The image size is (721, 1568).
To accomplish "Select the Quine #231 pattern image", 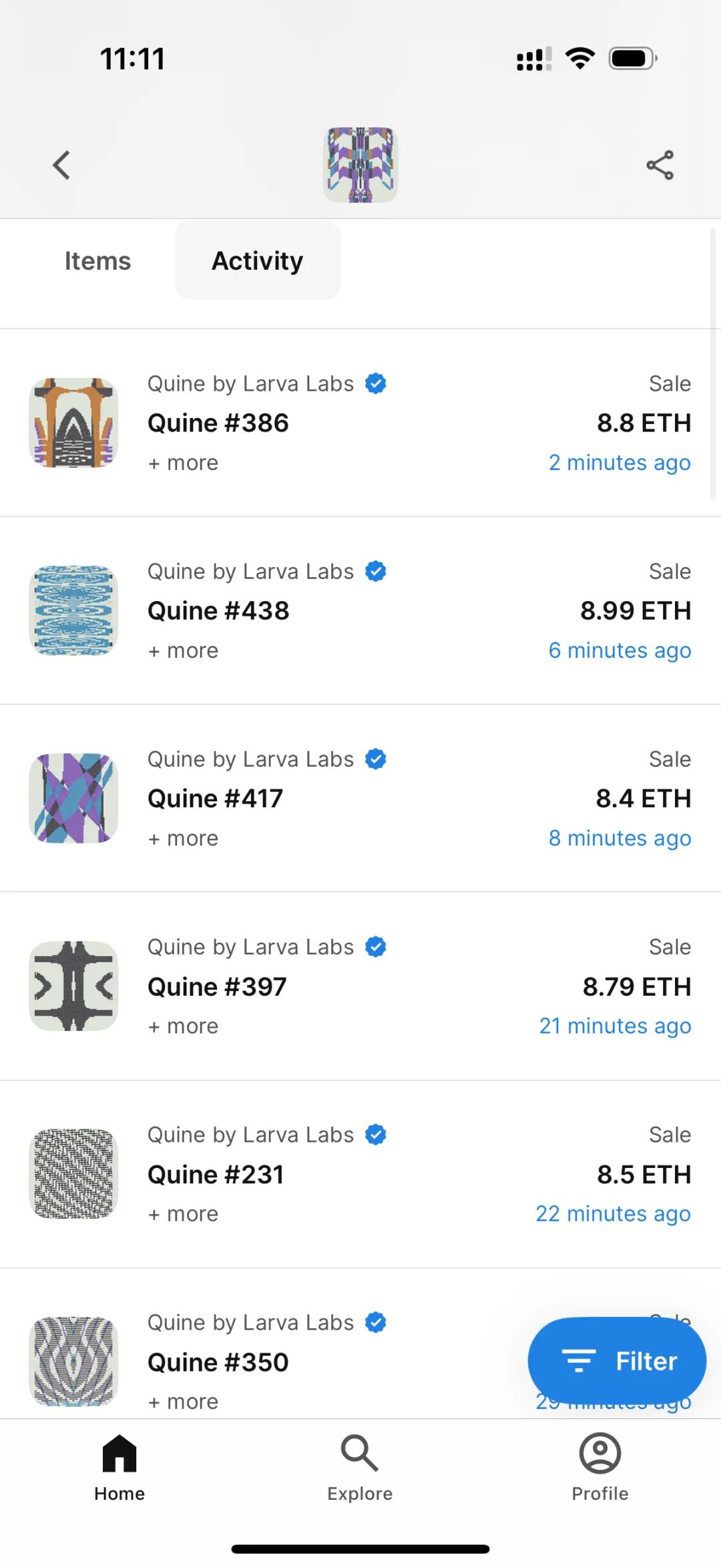I will coord(73,1174).
